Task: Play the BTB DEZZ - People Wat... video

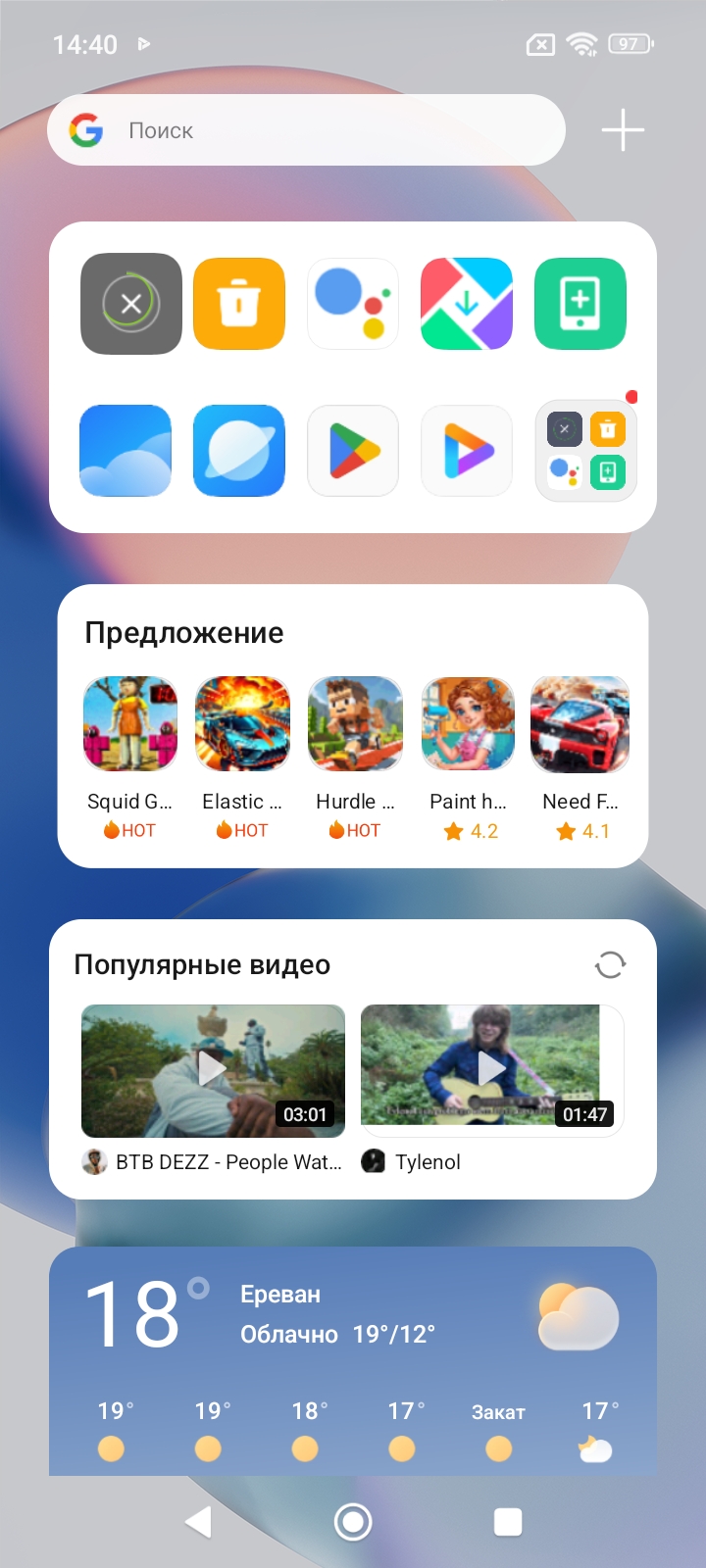Action: 213,1070
